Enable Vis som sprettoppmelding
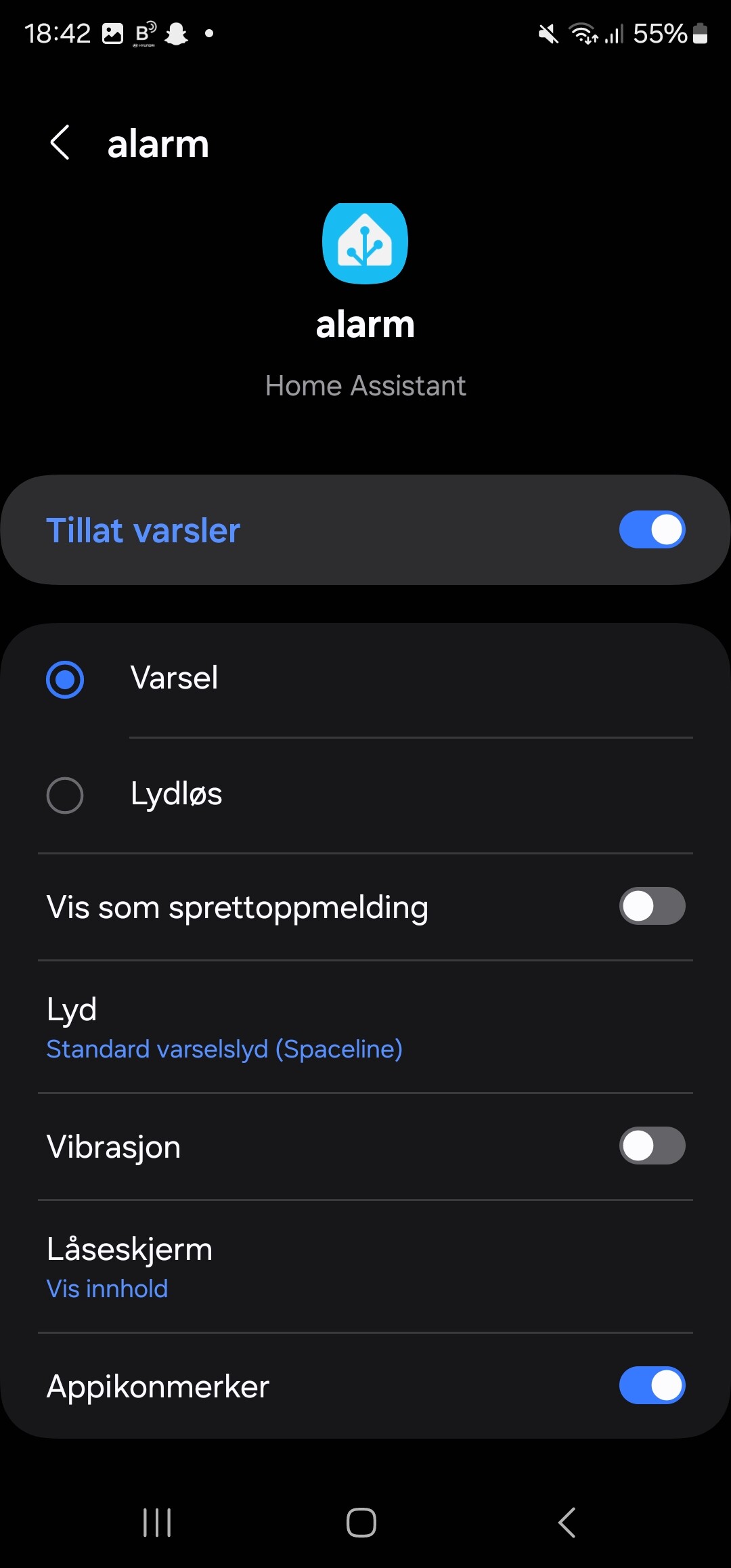The height and width of the screenshot is (1568, 731). click(x=651, y=907)
